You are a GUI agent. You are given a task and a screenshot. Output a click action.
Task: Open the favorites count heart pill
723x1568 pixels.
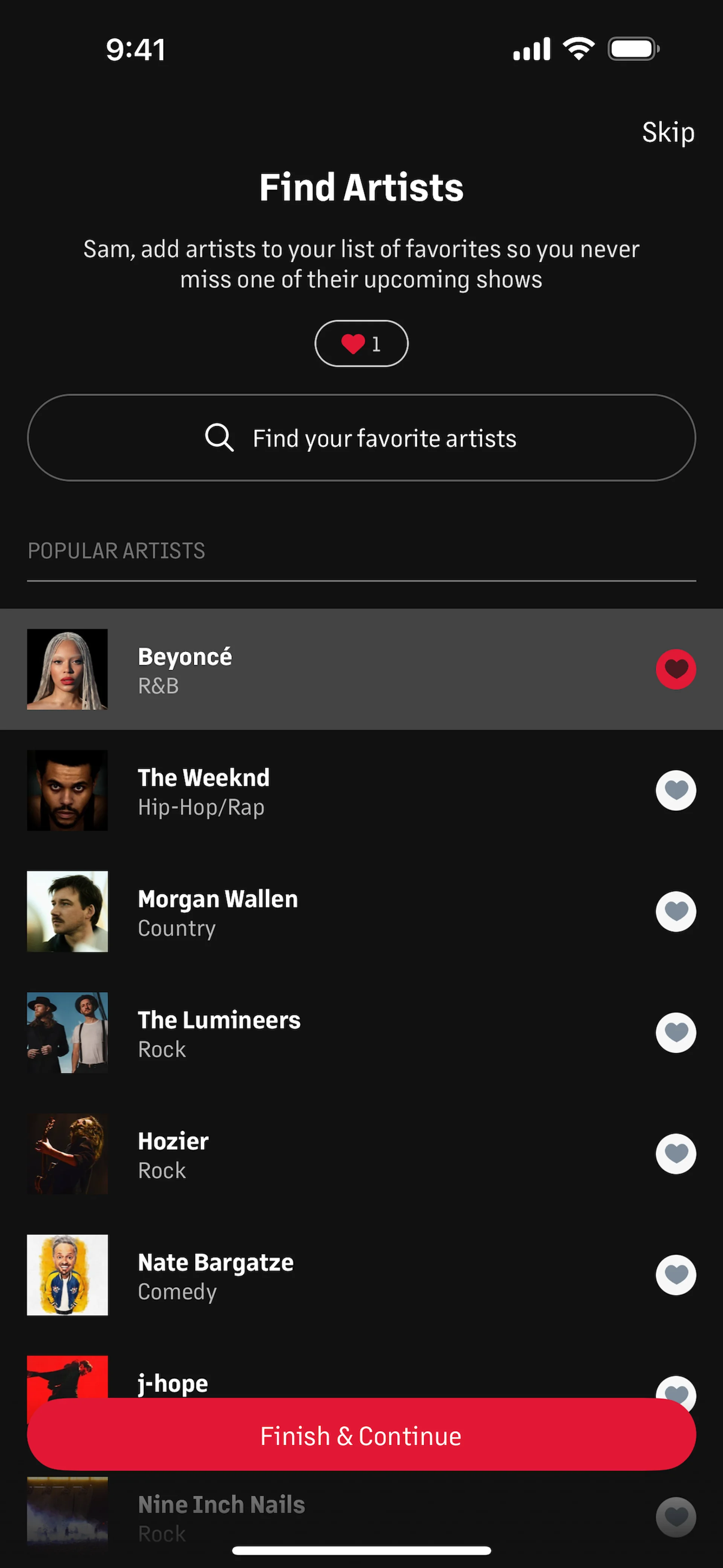pos(361,343)
